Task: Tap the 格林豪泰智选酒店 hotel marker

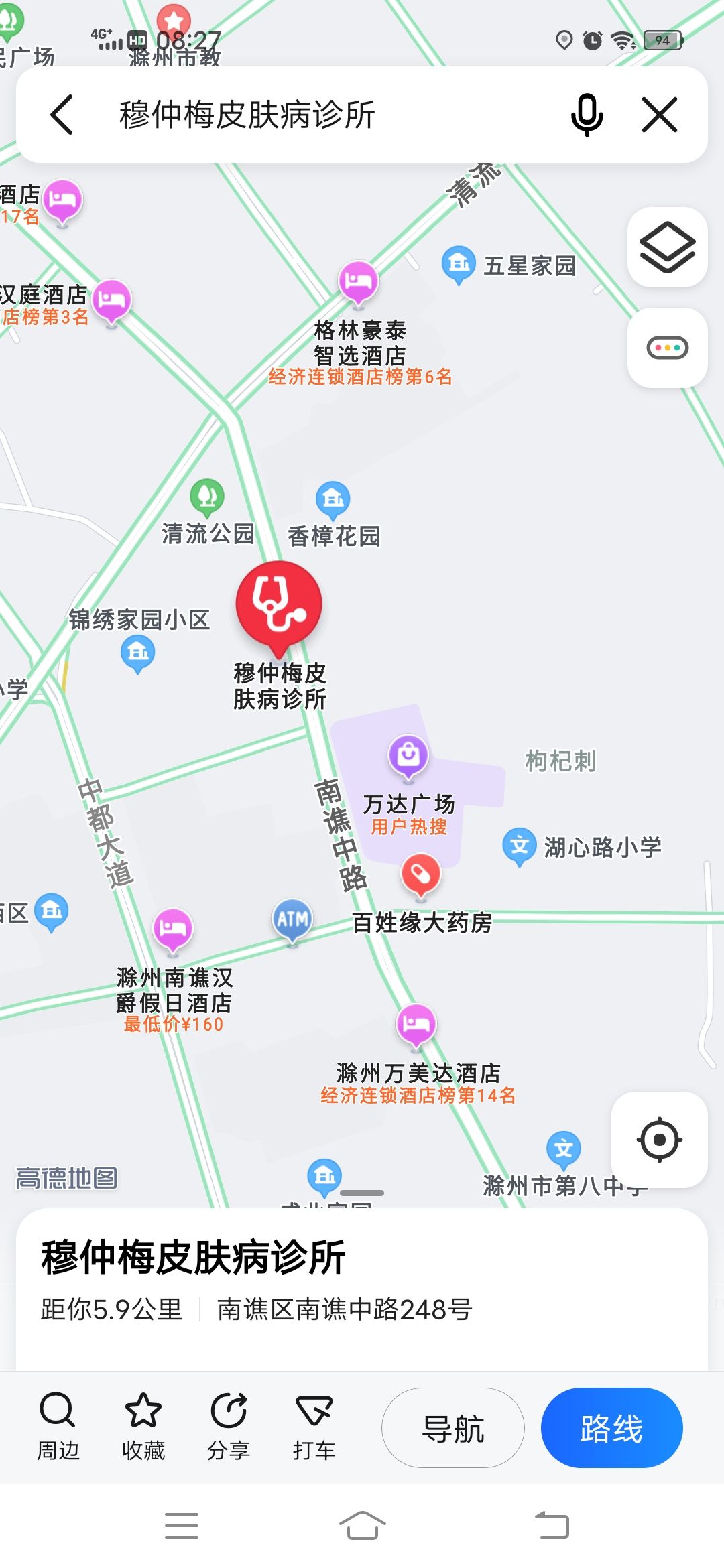Action: [358, 281]
